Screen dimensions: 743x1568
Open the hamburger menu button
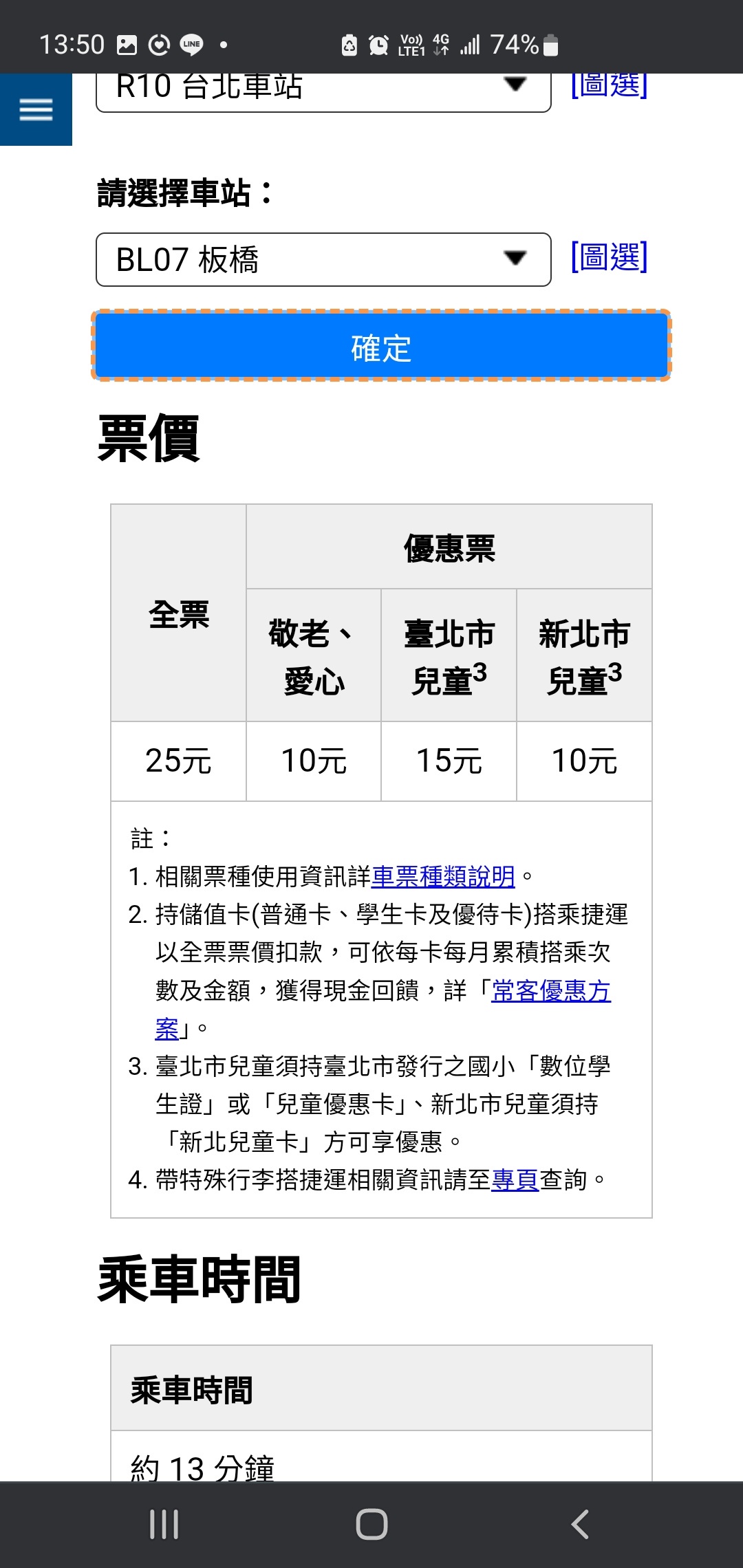click(x=36, y=109)
